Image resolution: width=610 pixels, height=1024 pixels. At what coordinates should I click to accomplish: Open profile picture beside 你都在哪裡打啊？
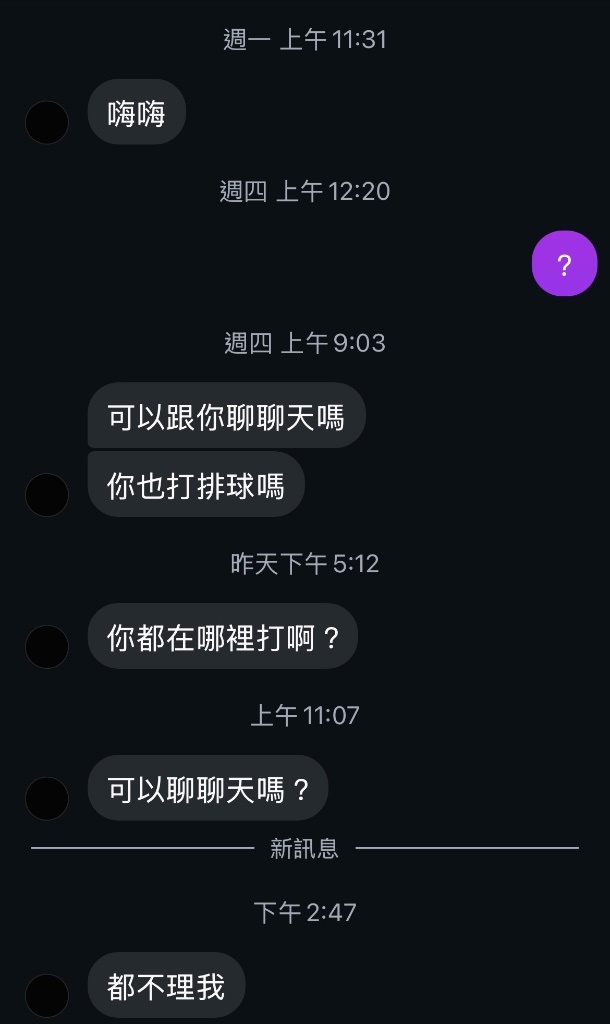click(x=47, y=647)
